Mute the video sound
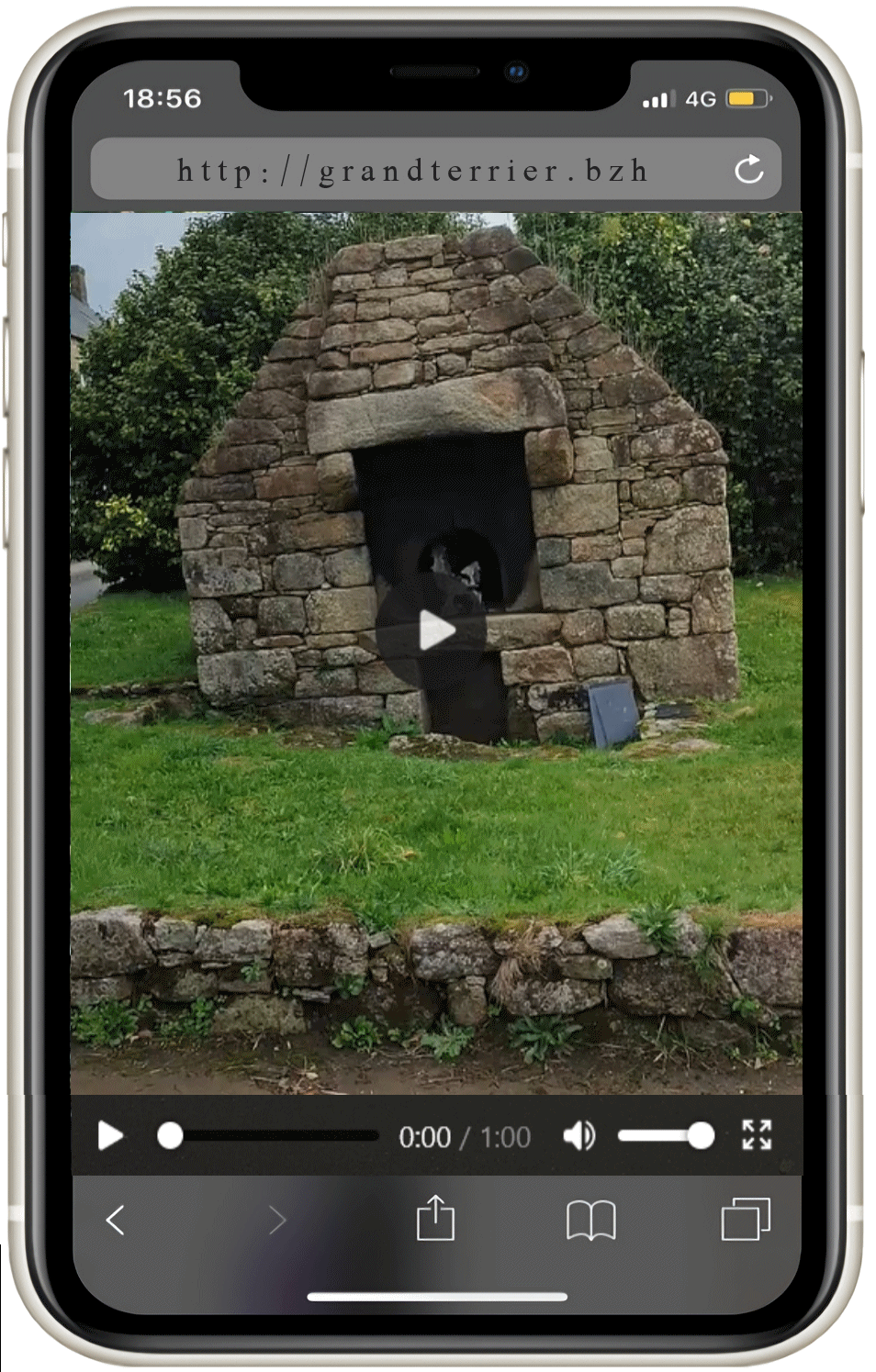The width and height of the screenshot is (876, 1372). (x=578, y=1136)
